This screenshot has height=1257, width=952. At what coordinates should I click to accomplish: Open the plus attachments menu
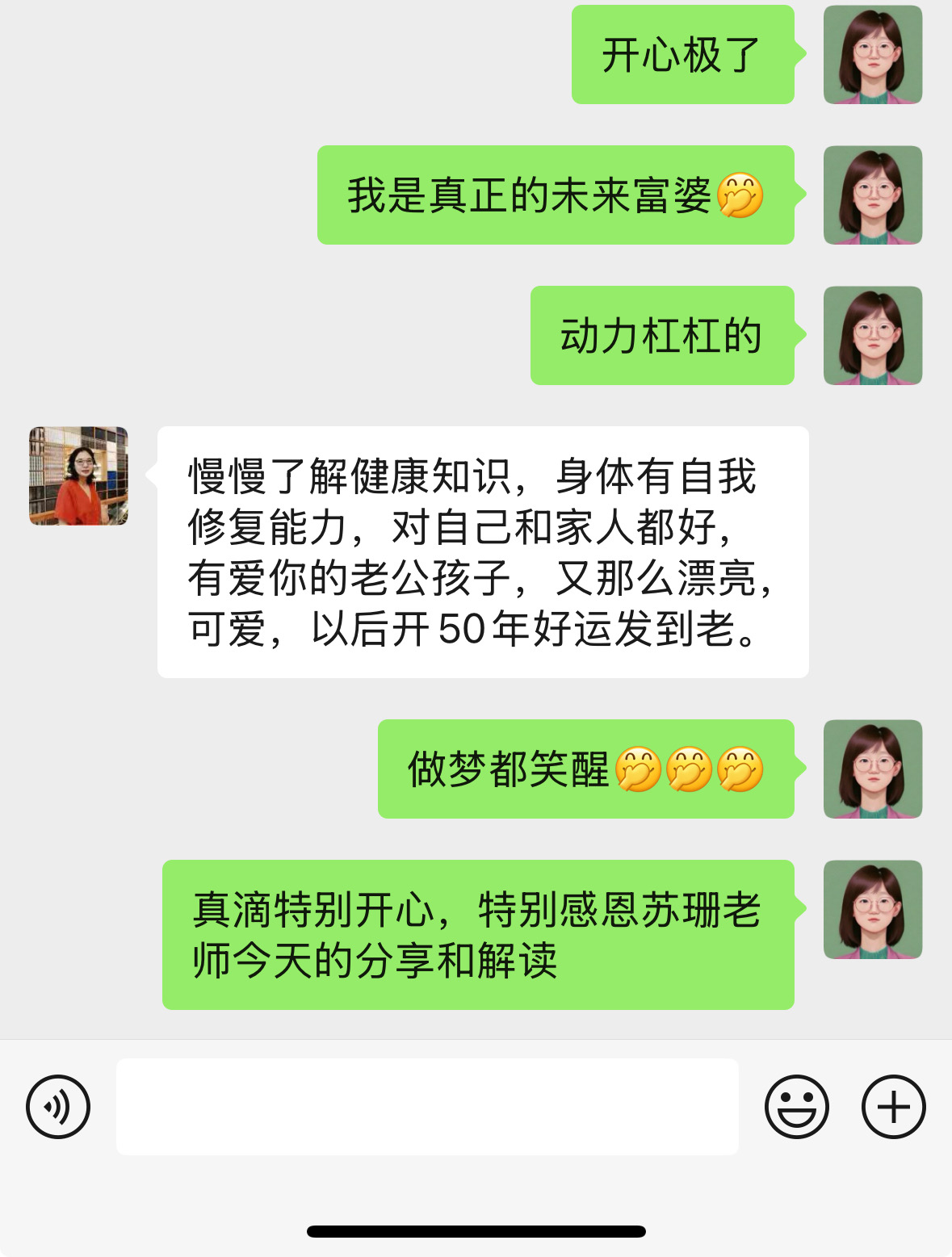893,1107
